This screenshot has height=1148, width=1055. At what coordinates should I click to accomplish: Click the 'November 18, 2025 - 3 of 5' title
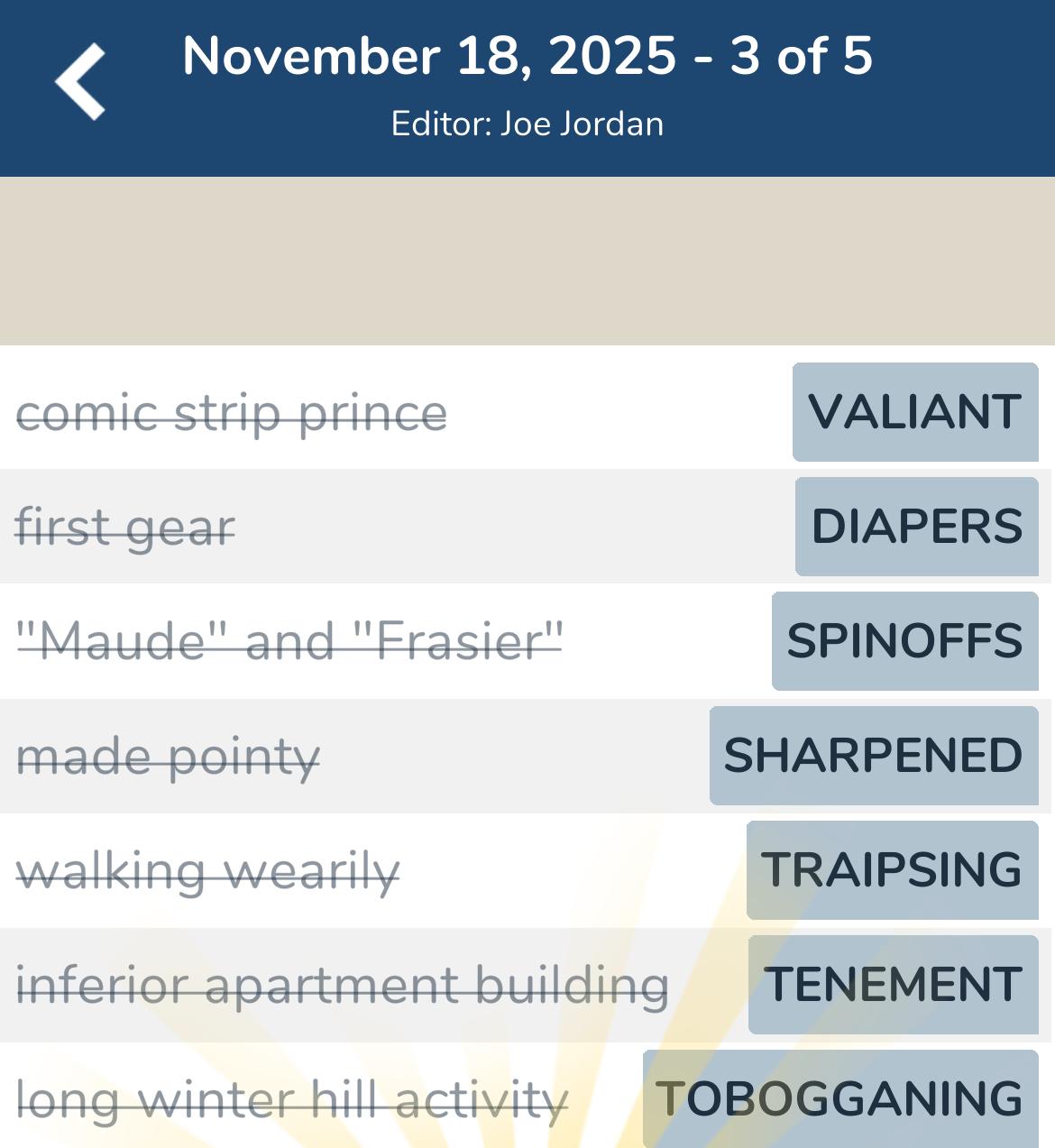527,56
